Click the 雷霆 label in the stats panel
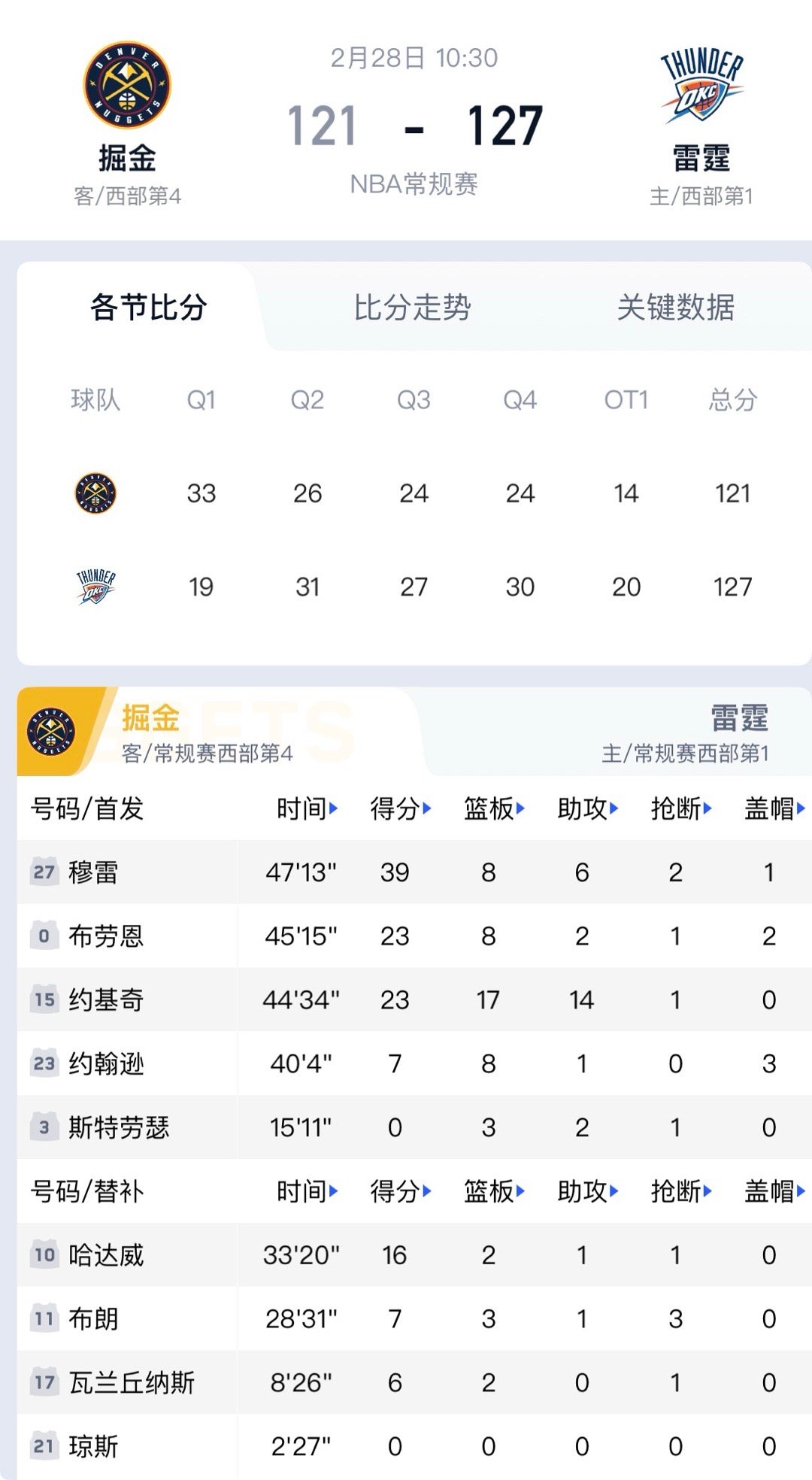The image size is (812, 1480). (738, 717)
